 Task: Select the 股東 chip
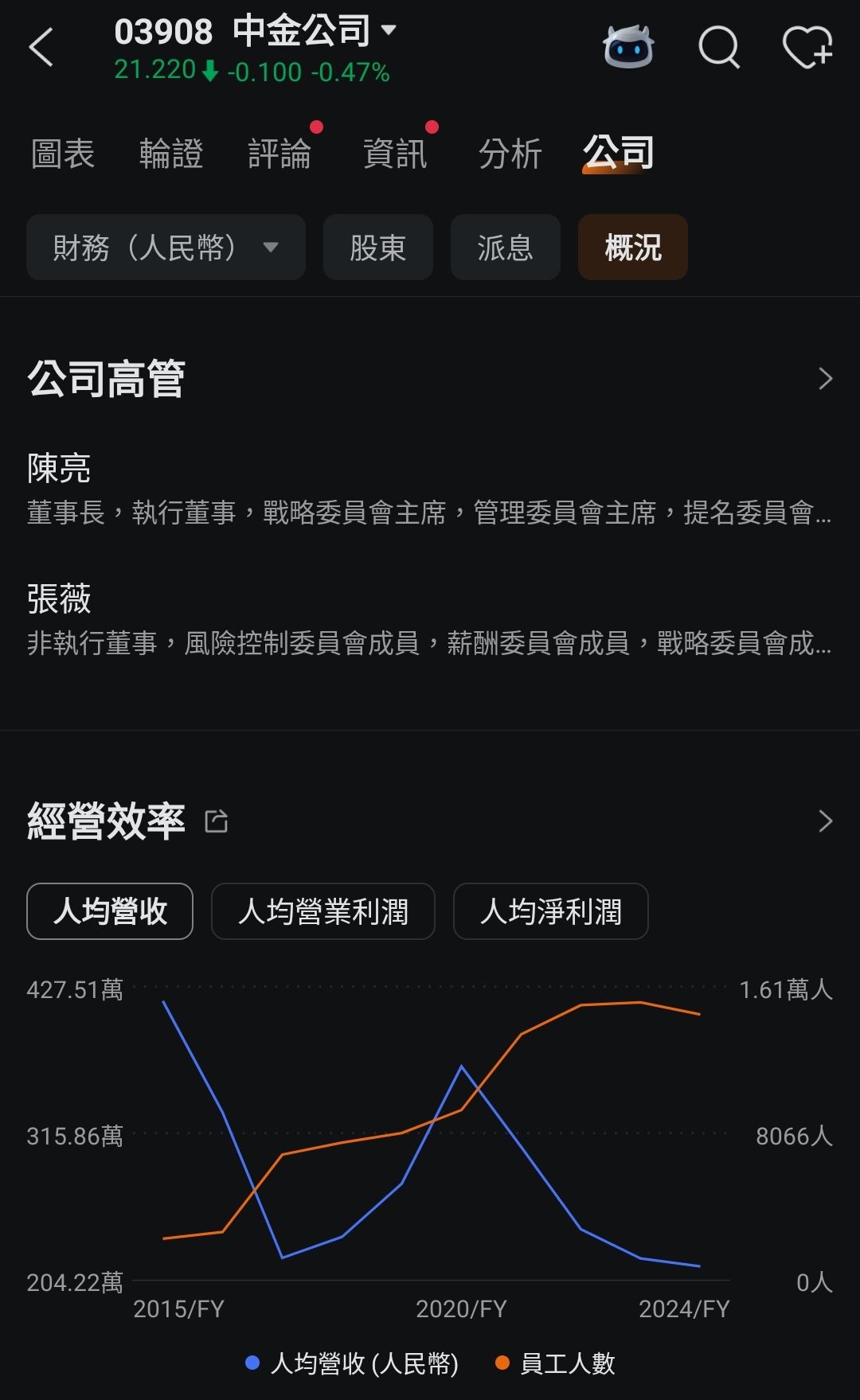(x=377, y=248)
